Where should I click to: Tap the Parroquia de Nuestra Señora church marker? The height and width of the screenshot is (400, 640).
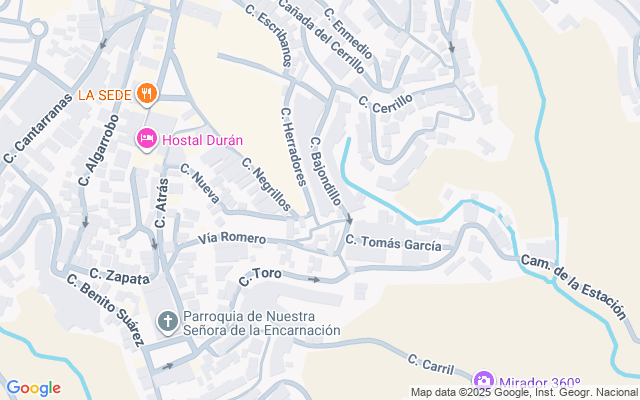(168, 321)
